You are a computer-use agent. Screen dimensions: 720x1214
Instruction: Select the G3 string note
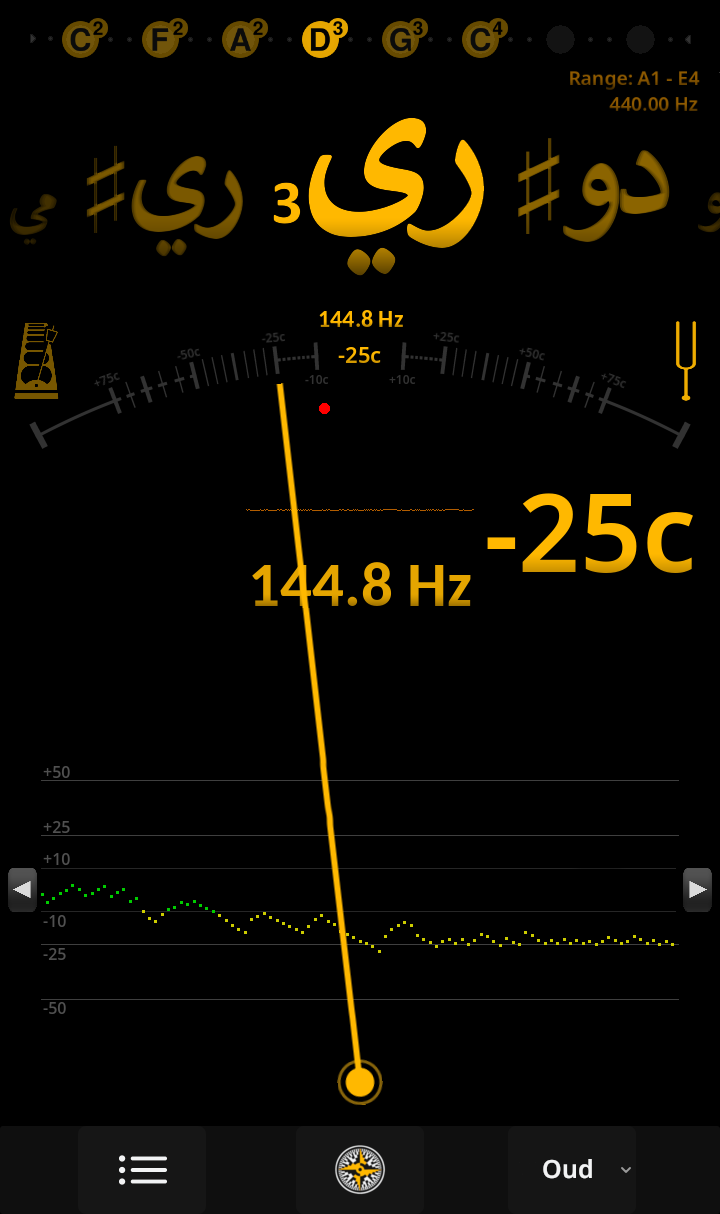pyautogui.click(x=402, y=39)
